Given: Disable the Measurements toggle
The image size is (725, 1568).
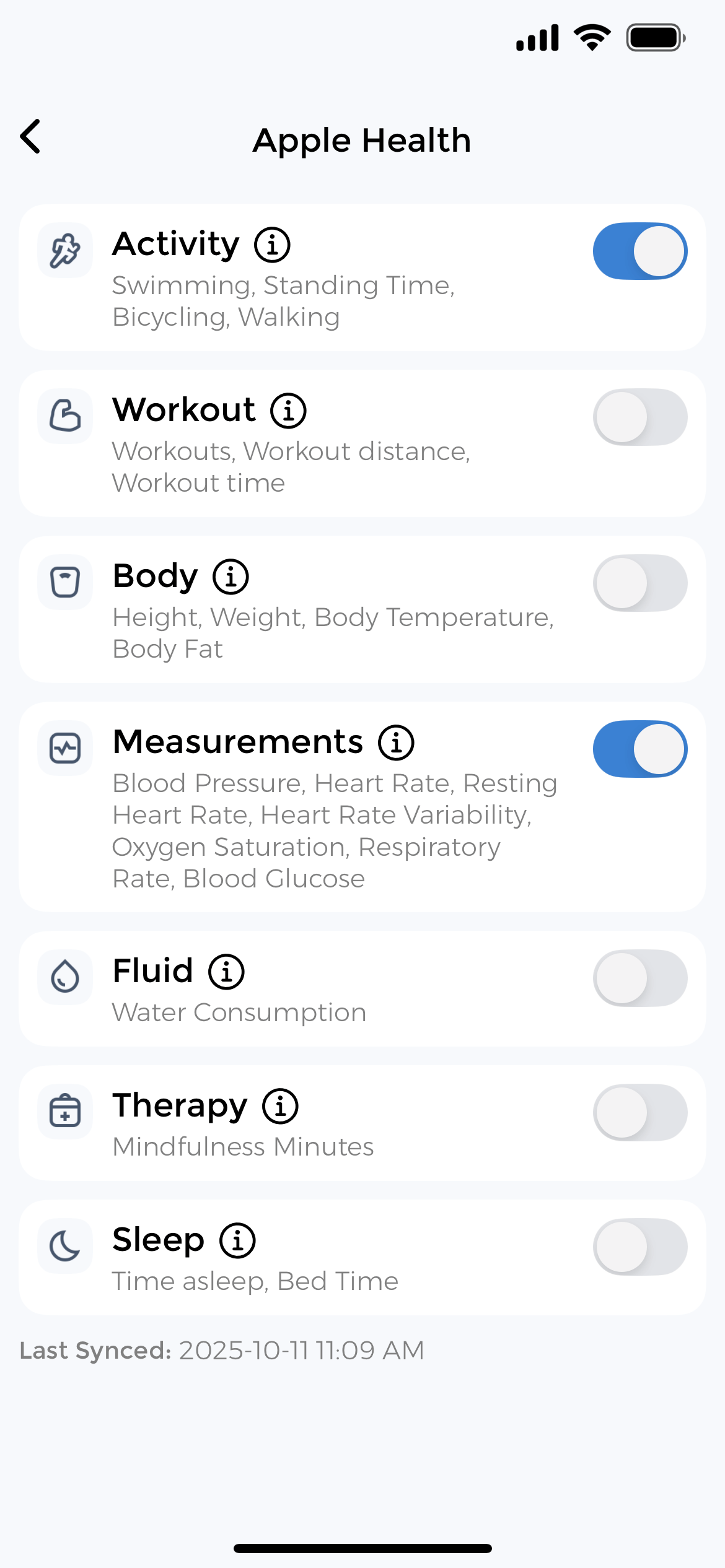Looking at the screenshot, I should 639,749.
